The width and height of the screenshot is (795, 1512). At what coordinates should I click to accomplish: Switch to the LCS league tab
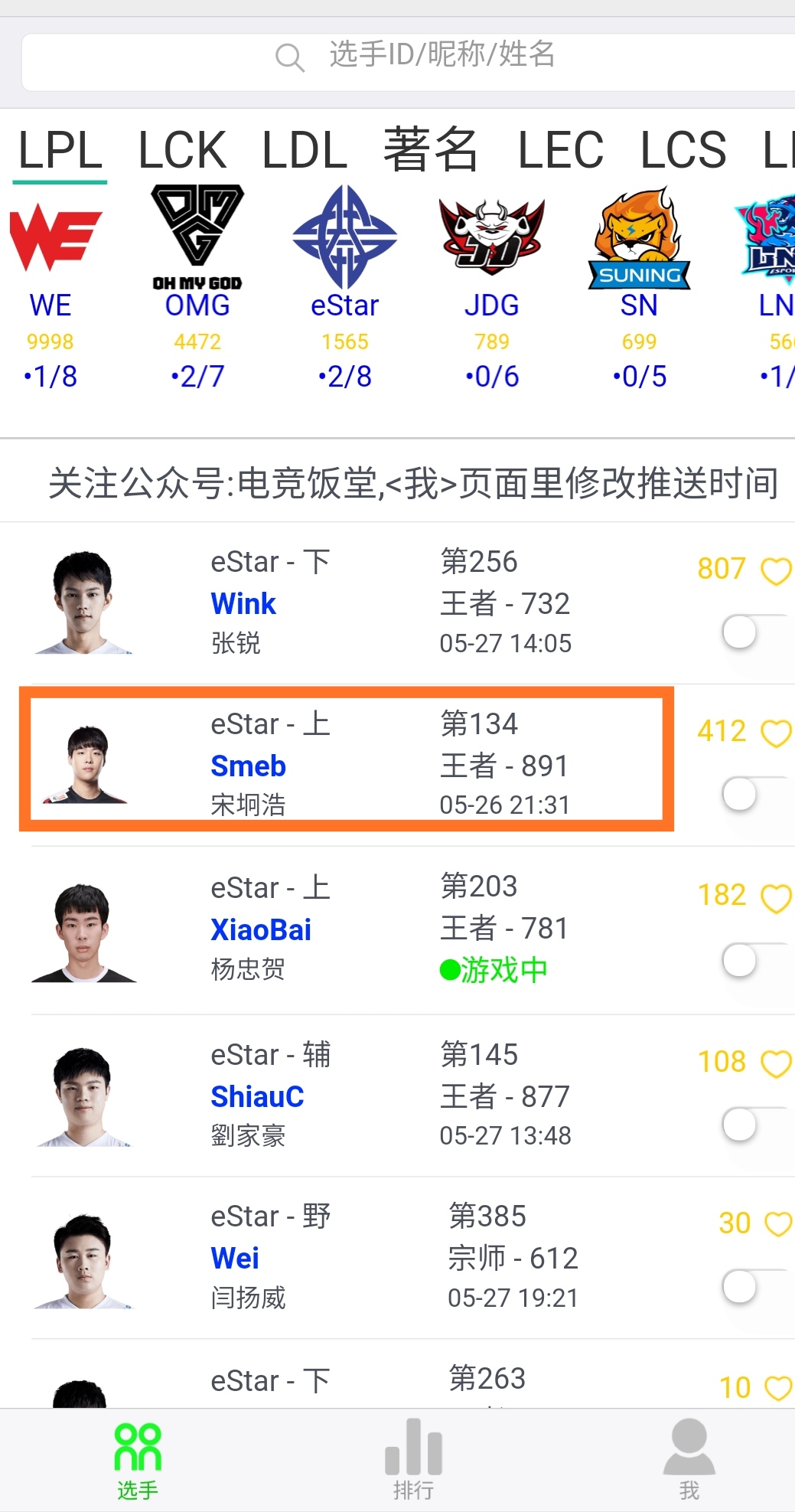(x=683, y=150)
